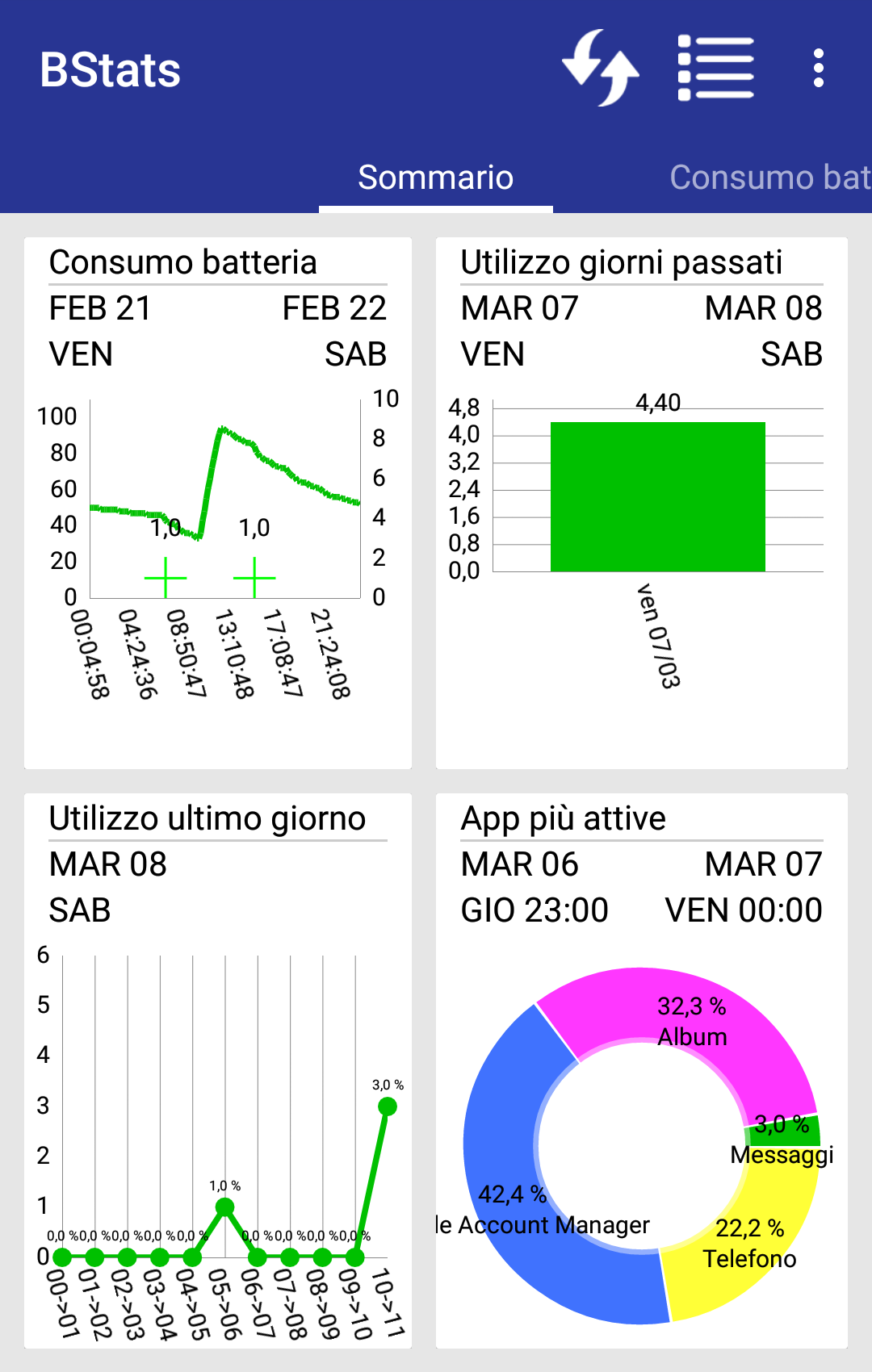Open the overflow menu
The image size is (872, 1372).
818,69
